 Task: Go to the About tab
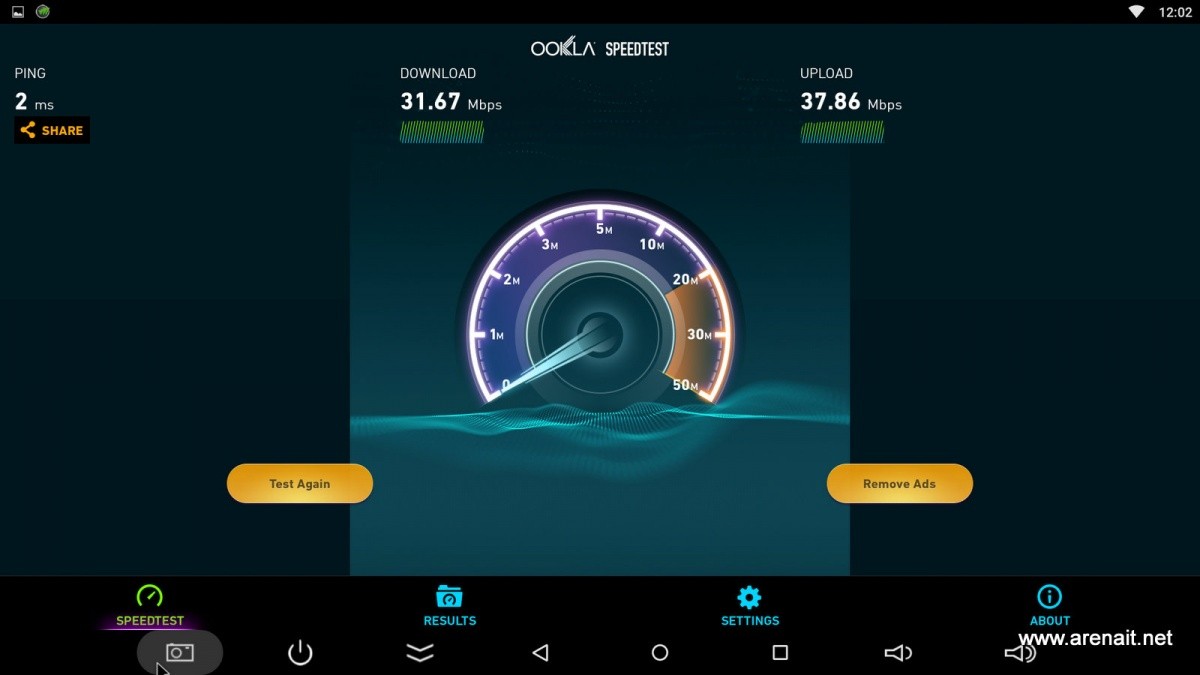click(1049, 605)
